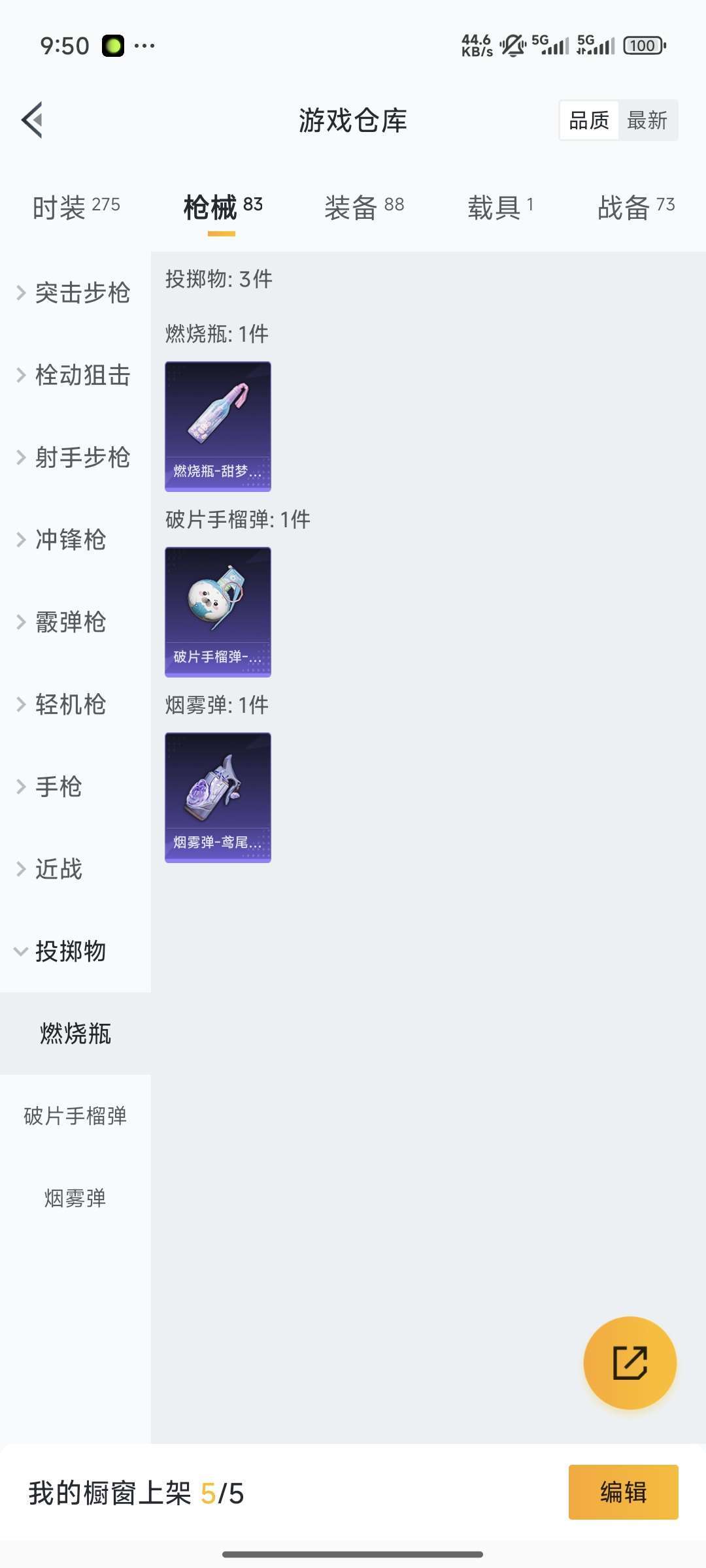The width and height of the screenshot is (706, 1568).
Task: Expand the 突击步枪 category
Action: coord(75,293)
